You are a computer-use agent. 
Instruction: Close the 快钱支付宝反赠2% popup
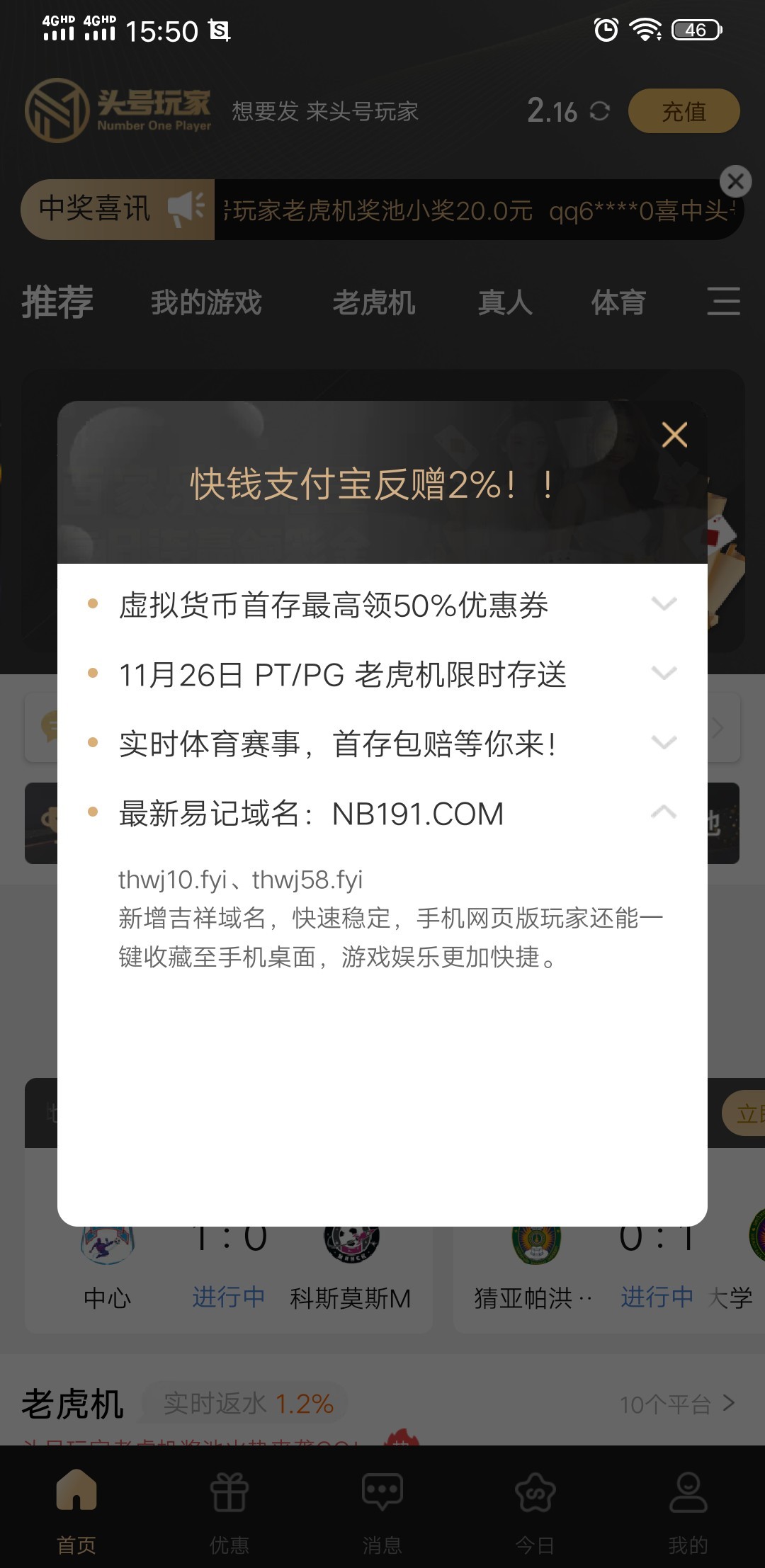(674, 435)
